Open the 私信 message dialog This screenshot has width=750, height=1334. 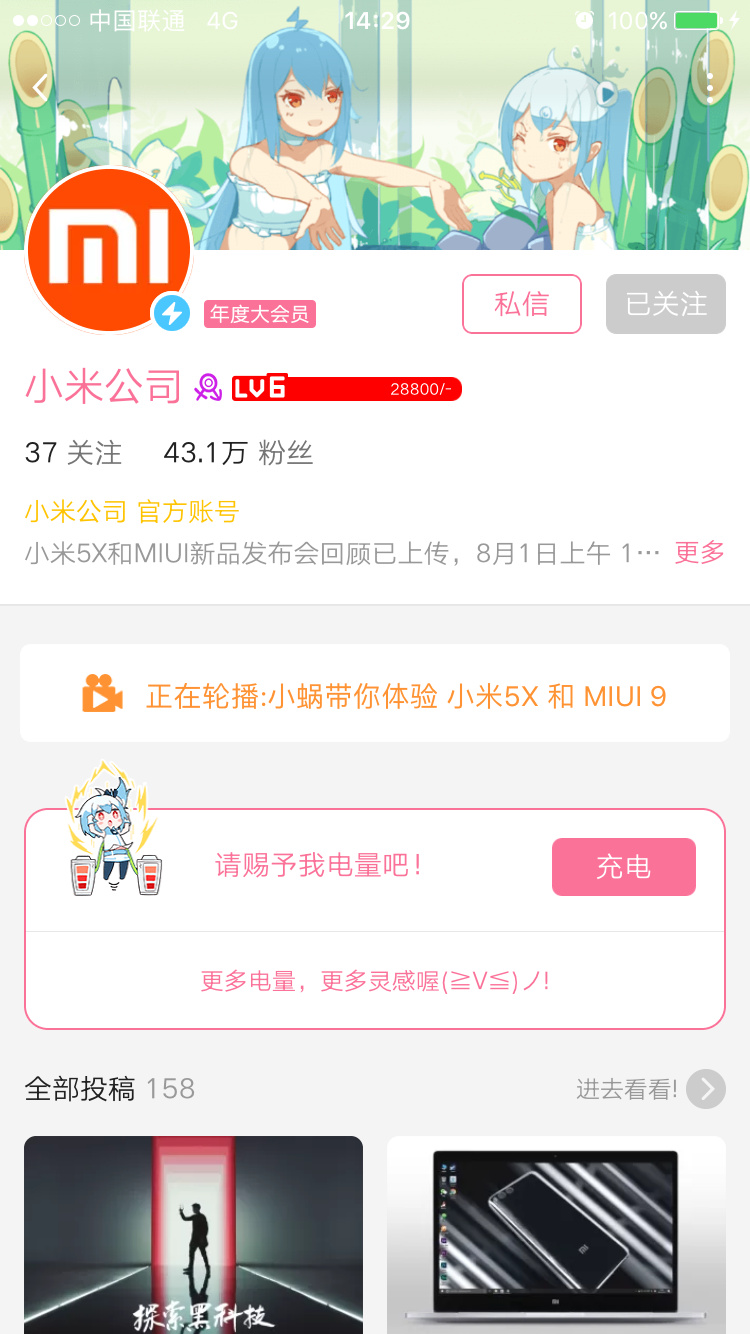pyautogui.click(x=521, y=304)
